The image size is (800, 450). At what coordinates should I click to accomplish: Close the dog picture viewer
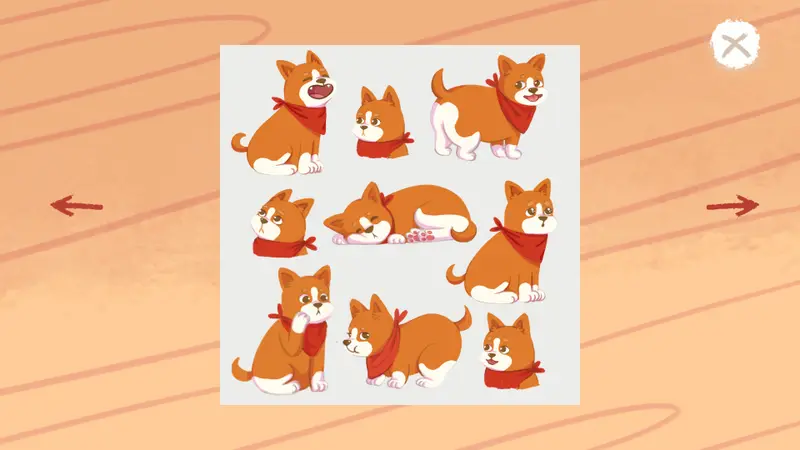(x=735, y=44)
